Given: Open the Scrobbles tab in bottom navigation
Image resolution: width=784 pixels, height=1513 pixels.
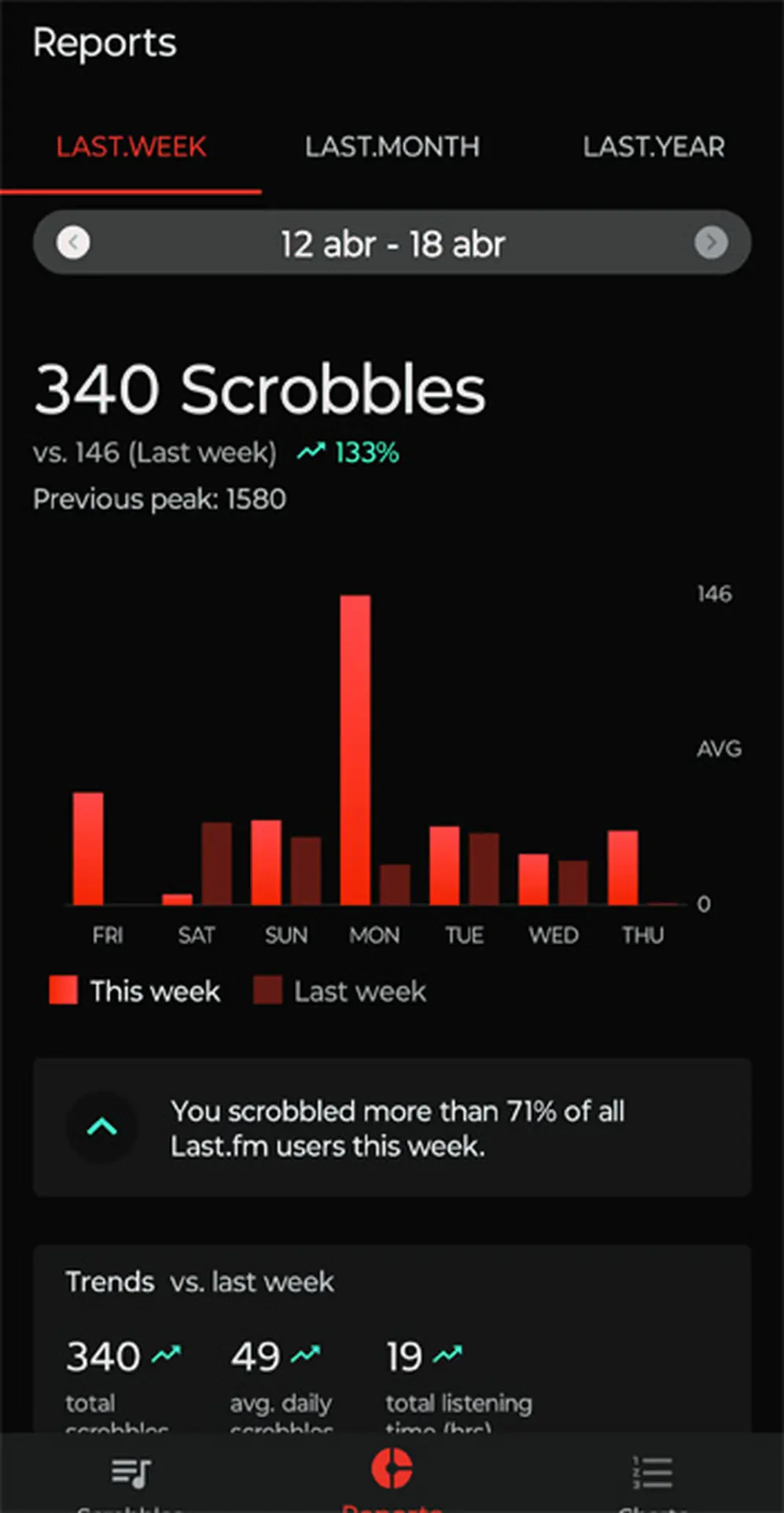Looking at the screenshot, I should coord(131,1478).
